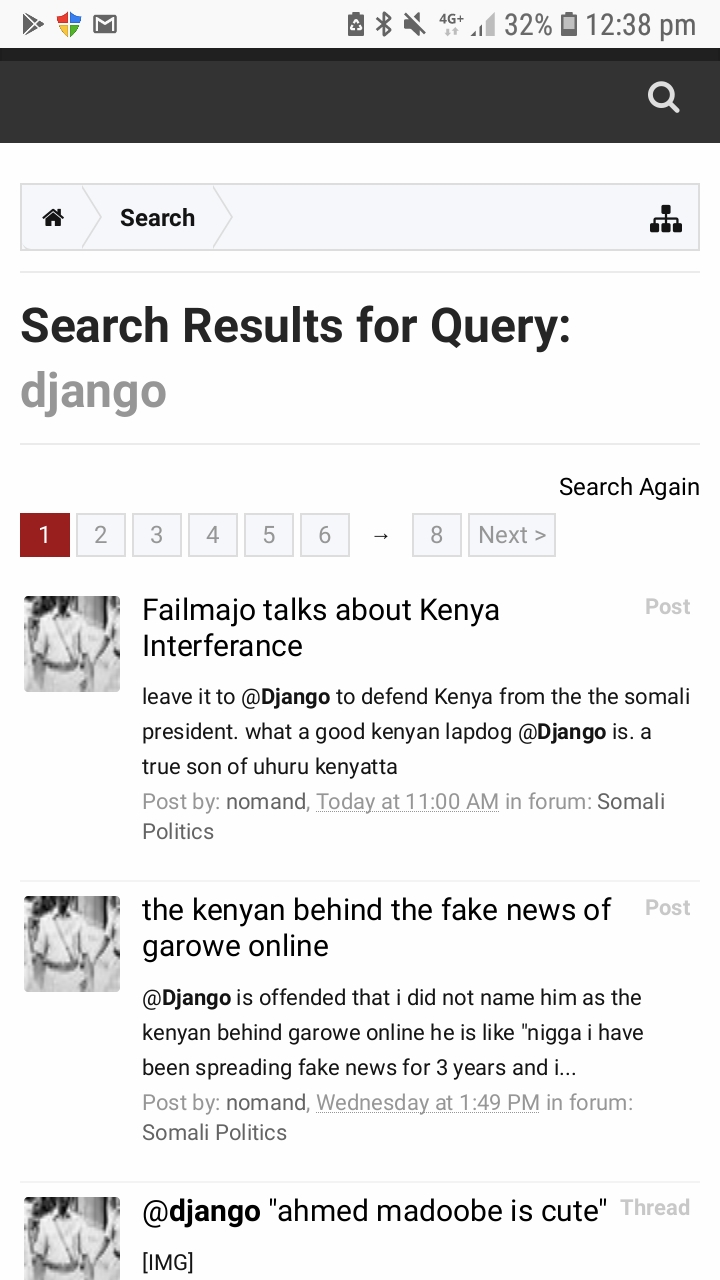Viewport: 720px width, 1280px height.
Task: Go to the forum home icon
Action: (x=53, y=217)
